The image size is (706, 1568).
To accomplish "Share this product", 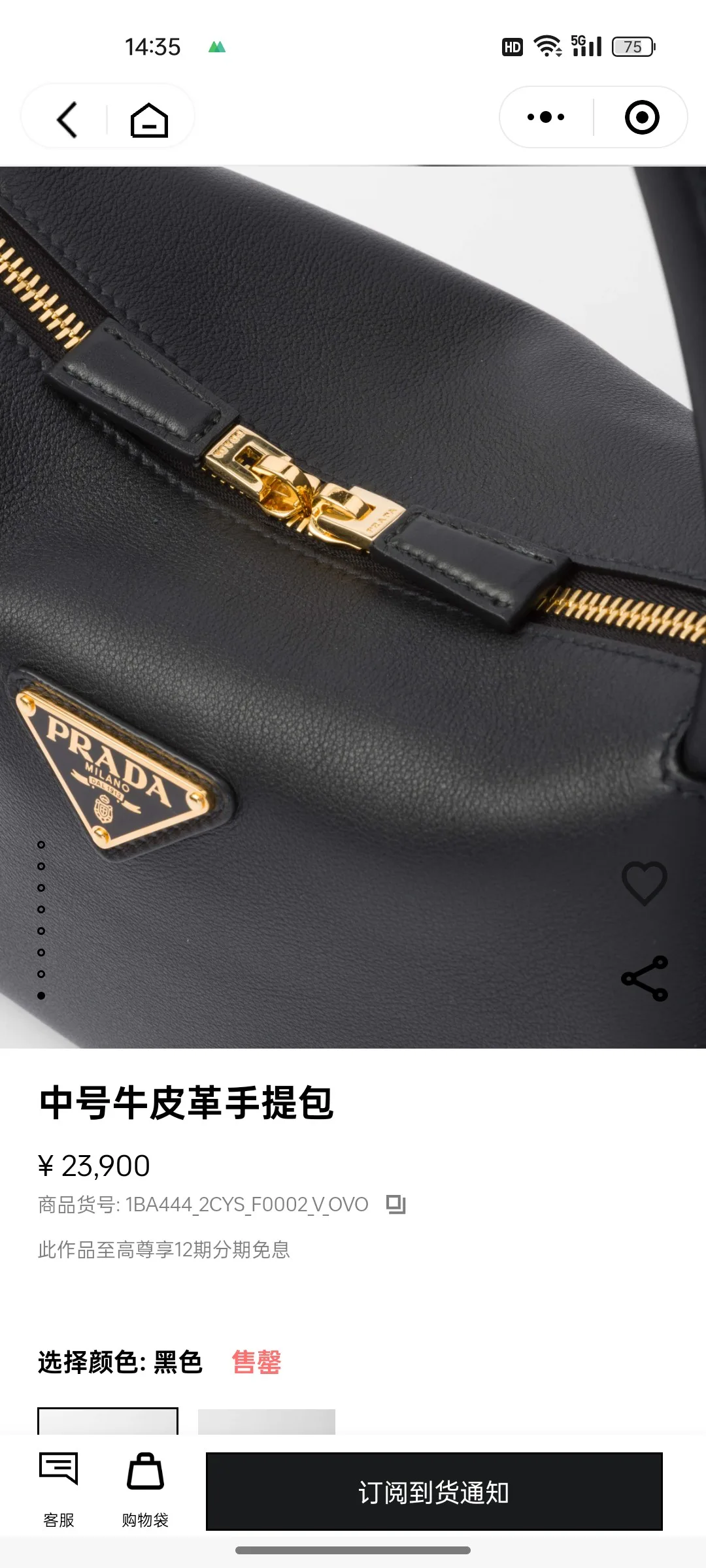I will tap(645, 978).
